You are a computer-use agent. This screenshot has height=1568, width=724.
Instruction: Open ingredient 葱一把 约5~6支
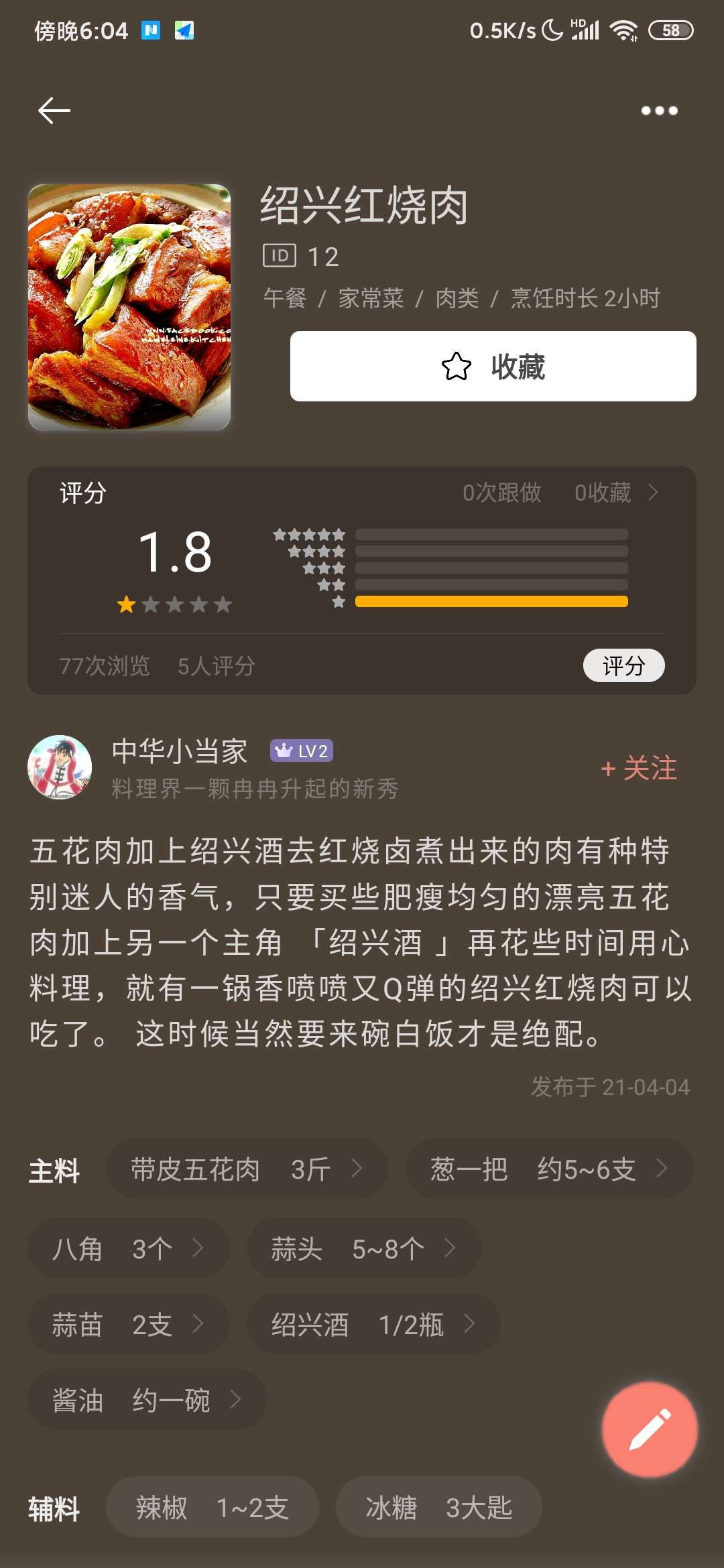coord(548,1169)
